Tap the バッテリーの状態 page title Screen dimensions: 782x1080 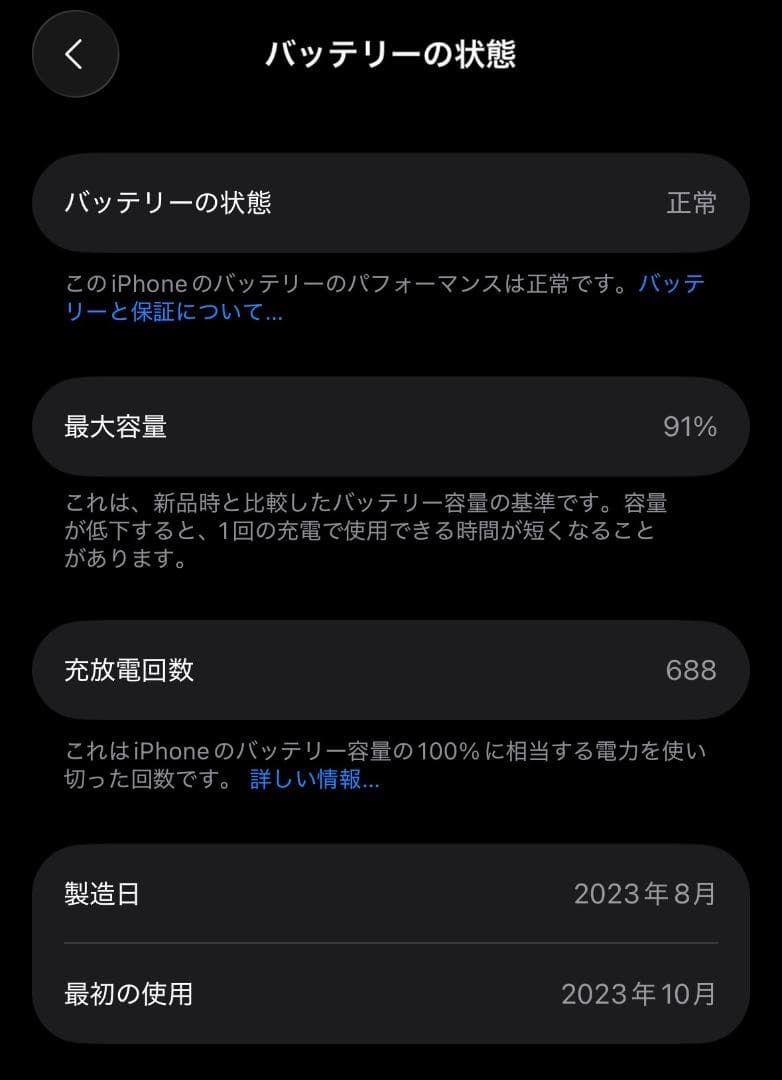391,55
